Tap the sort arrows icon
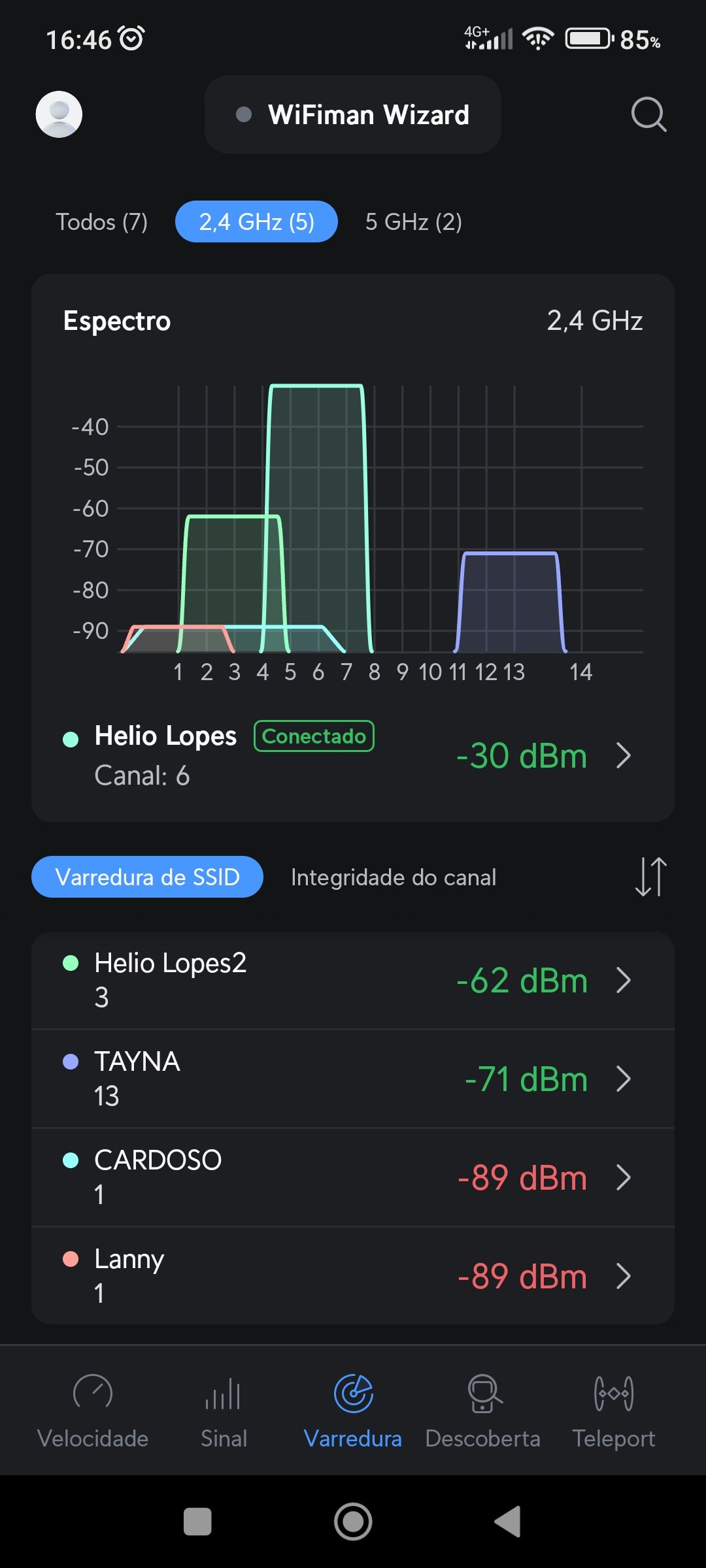This screenshot has width=706, height=1568. tap(650, 877)
